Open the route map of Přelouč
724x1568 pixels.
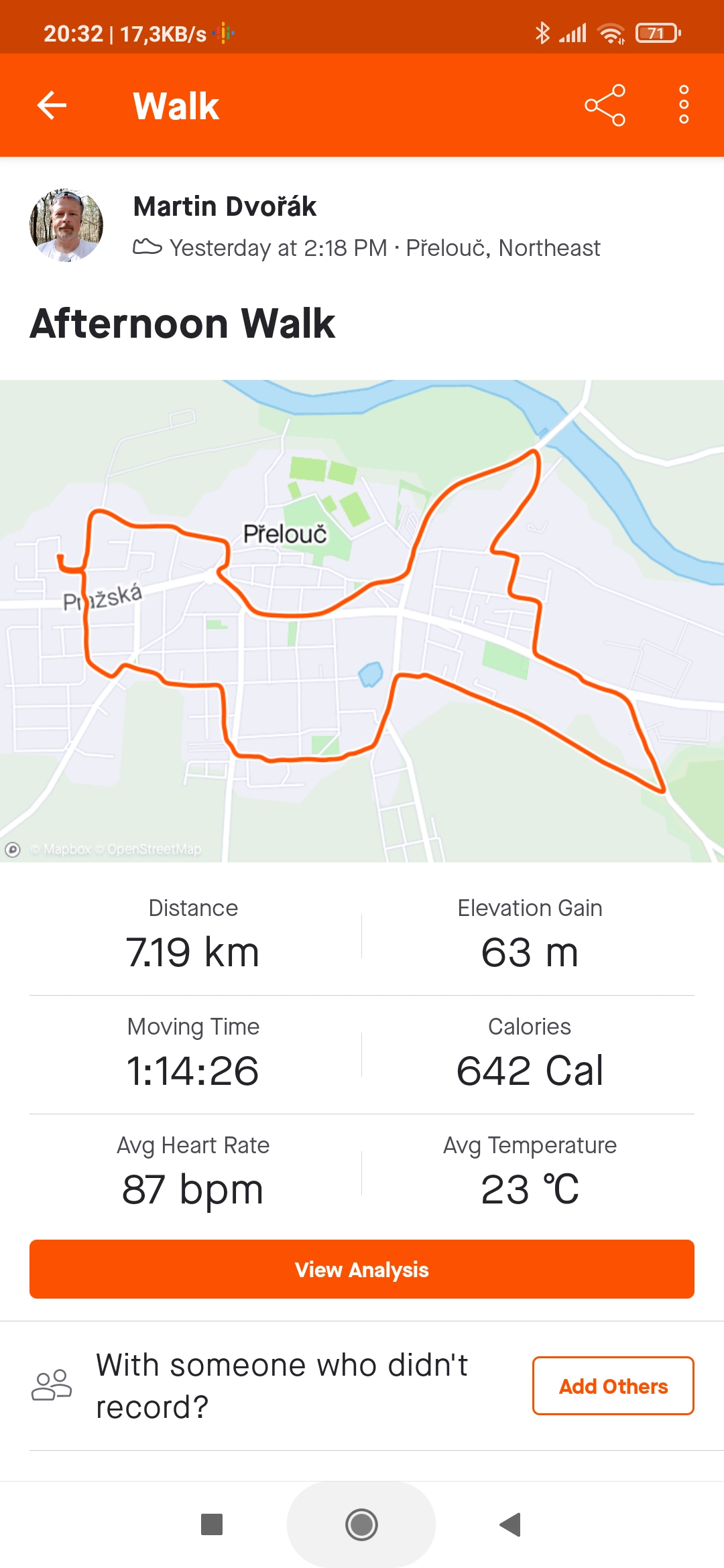pyautogui.click(x=362, y=620)
